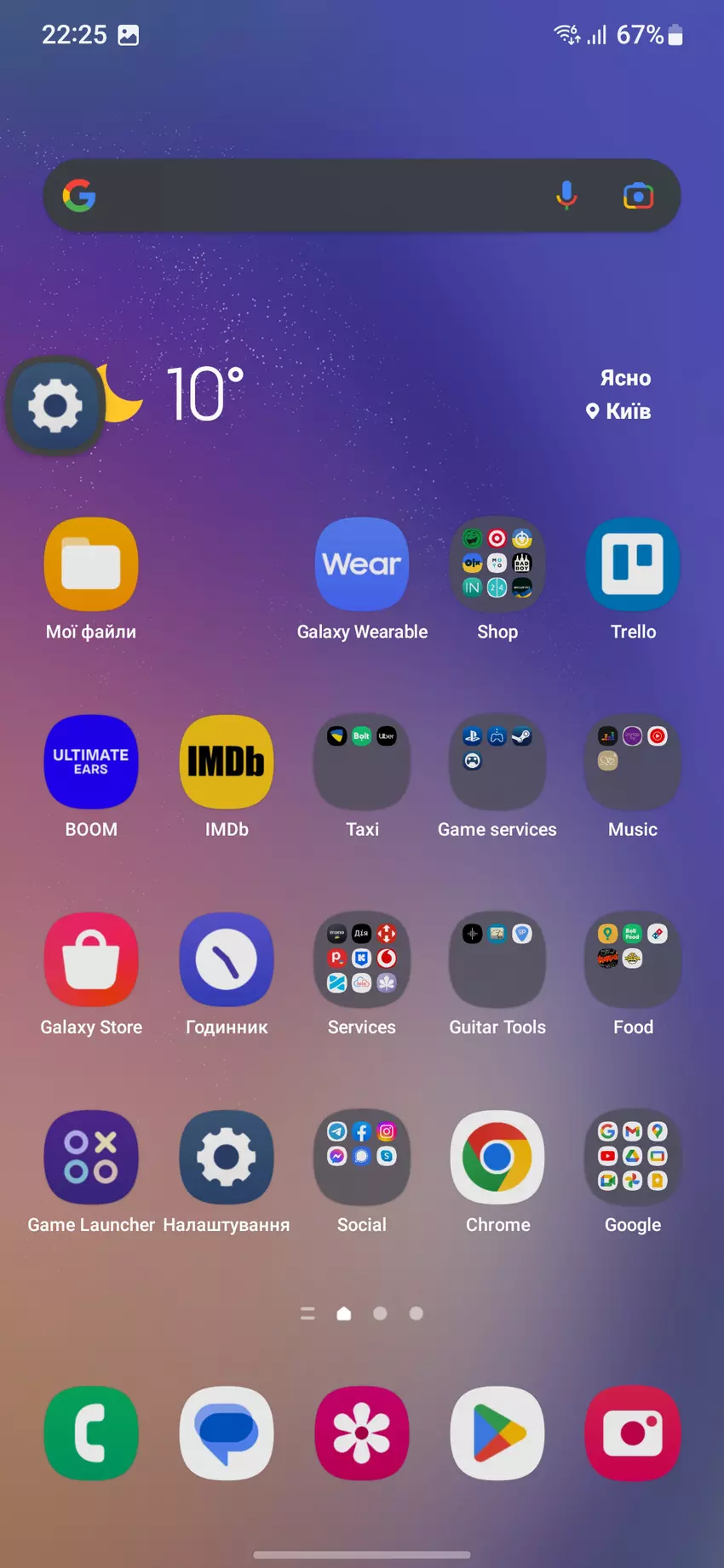This screenshot has height=1568, width=724.
Task: Expand the Game services folder
Action: pos(497,762)
